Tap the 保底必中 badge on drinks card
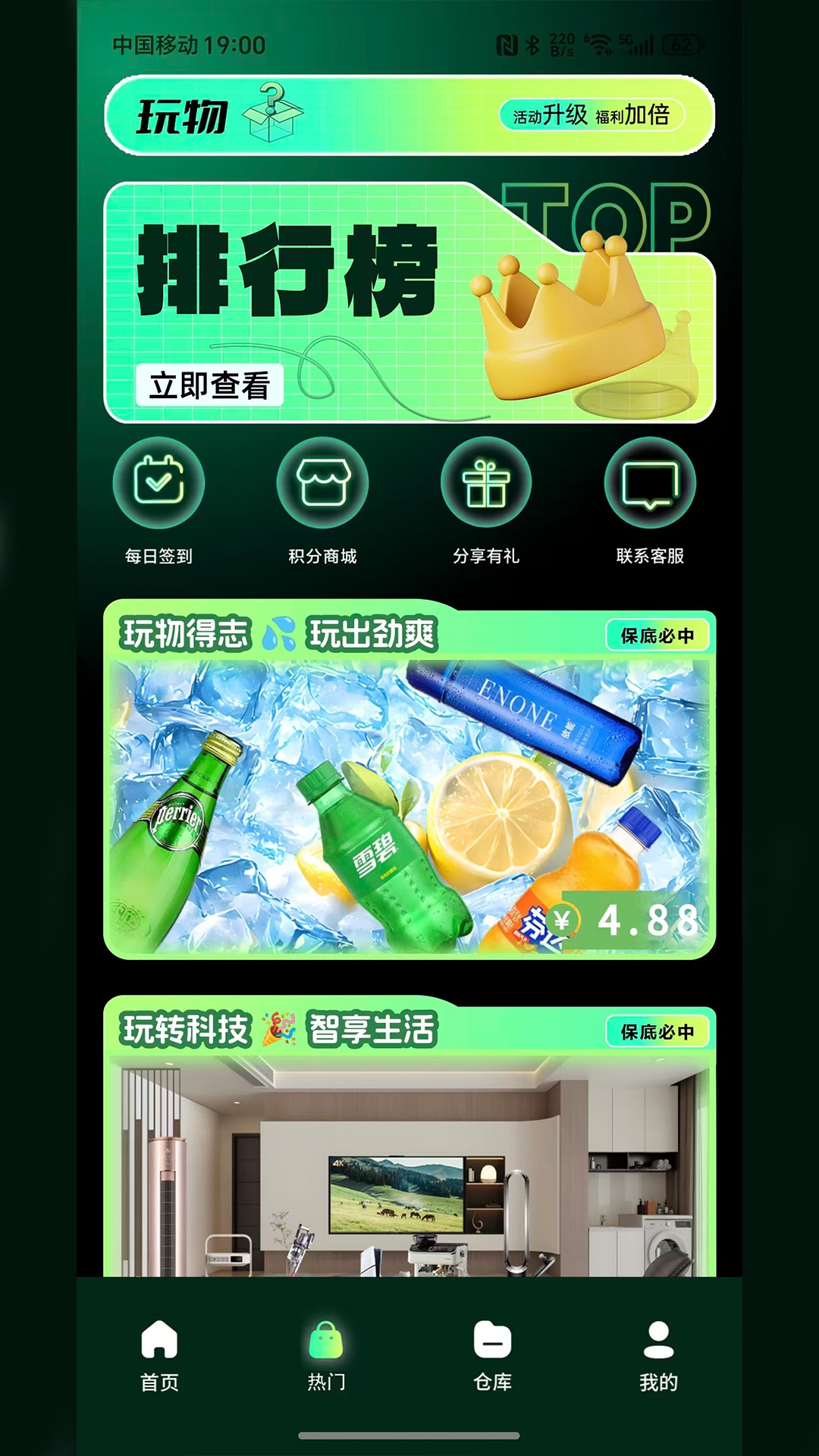Image resolution: width=819 pixels, height=1456 pixels. 657,637
